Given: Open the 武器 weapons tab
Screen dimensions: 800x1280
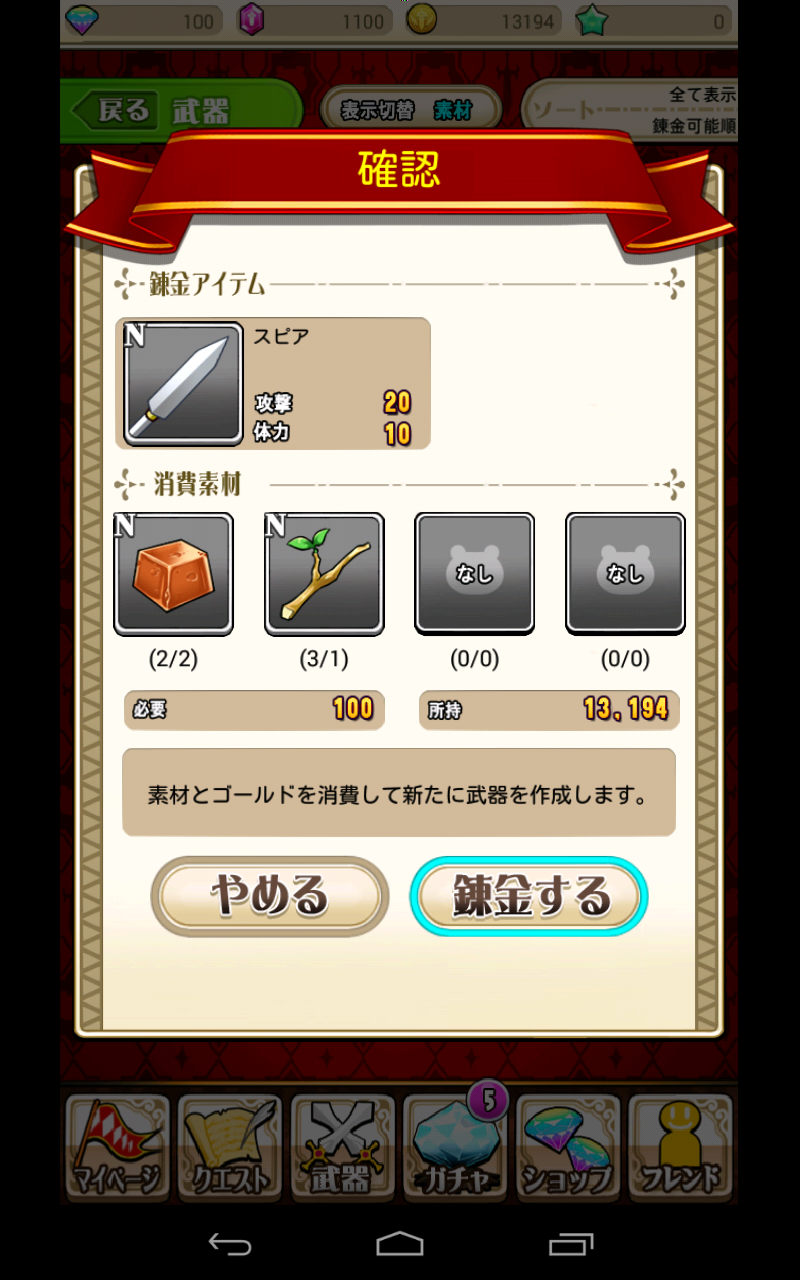Looking at the screenshot, I should pyautogui.click(x=341, y=1147).
